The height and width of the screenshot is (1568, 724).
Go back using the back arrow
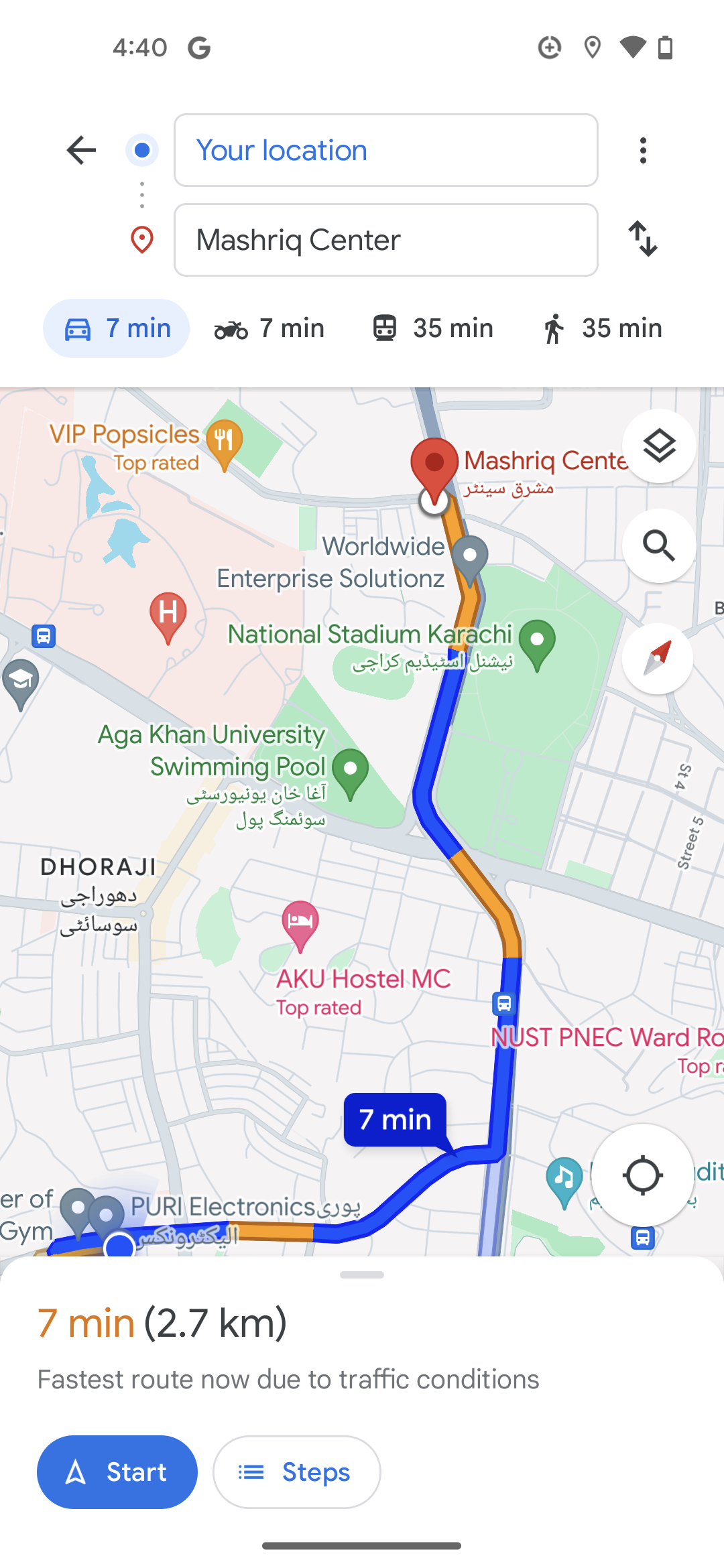pos(81,150)
